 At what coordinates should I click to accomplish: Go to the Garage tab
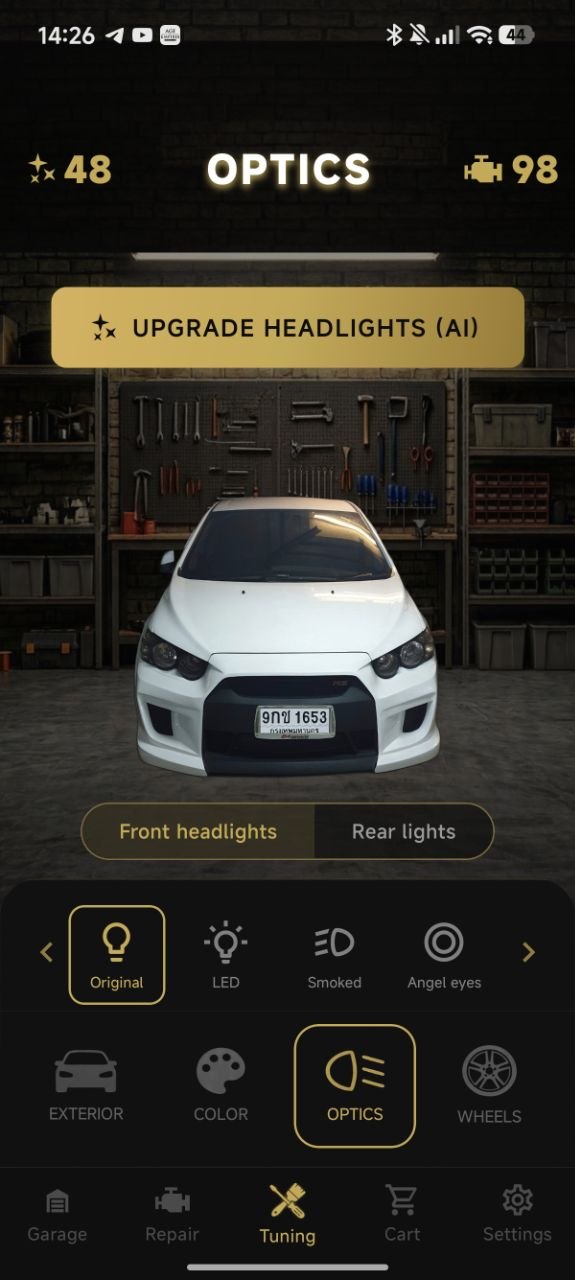(57, 1216)
